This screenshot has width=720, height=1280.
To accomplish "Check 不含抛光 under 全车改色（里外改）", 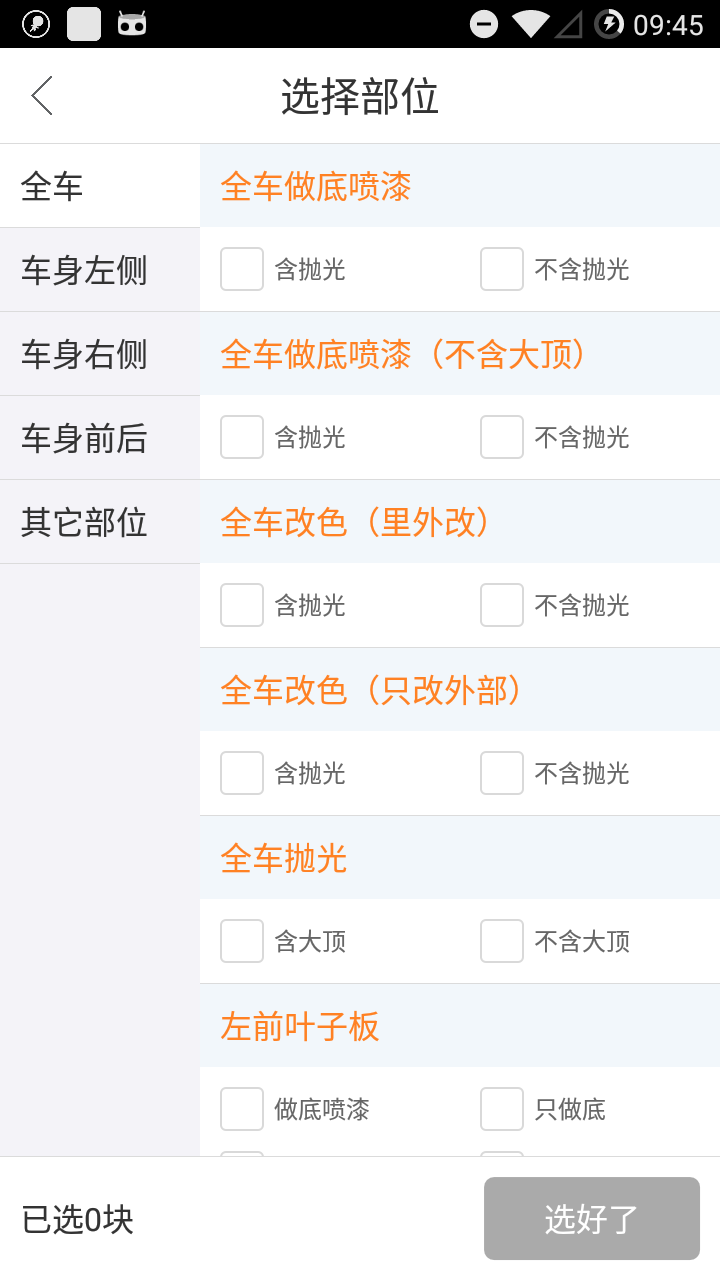I will (x=501, y=605).
